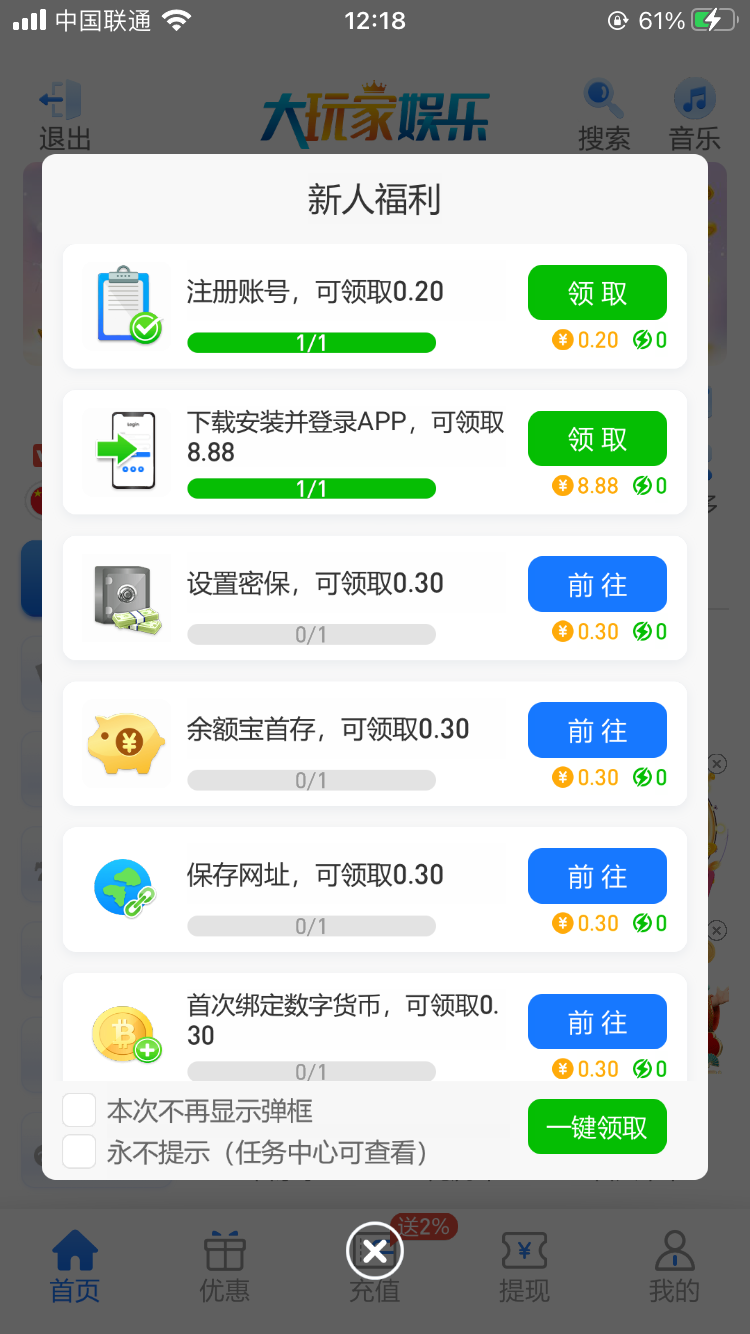Claim the 8.88 APP download reward
750x1334 pixels.
pos(597,439)
